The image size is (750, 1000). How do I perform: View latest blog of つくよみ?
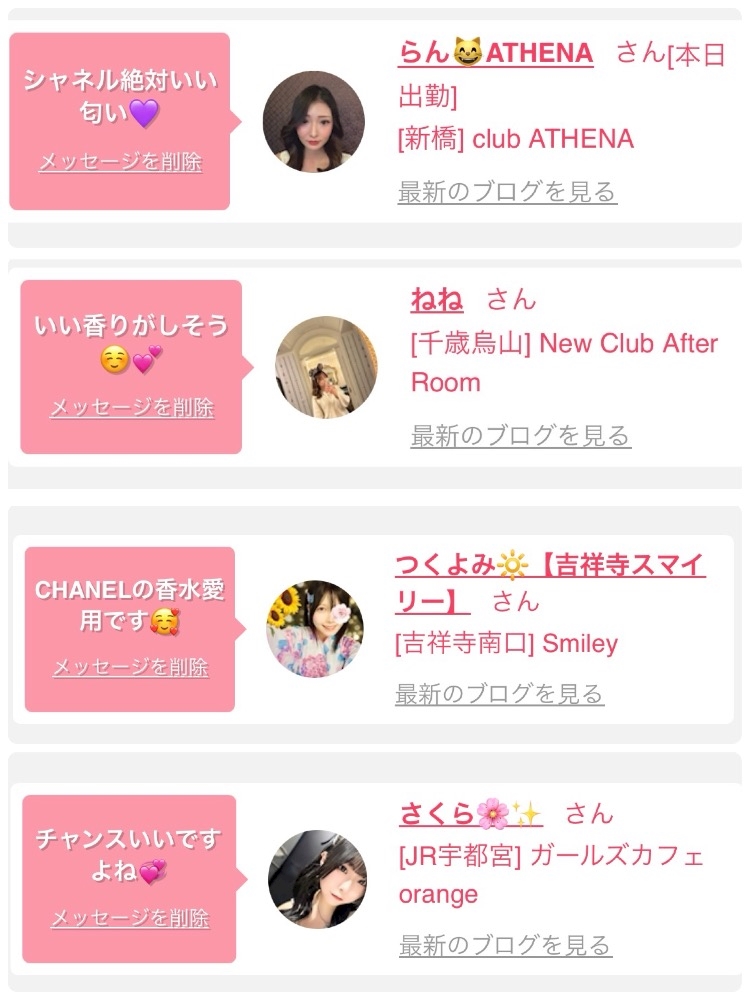point(499,694)
